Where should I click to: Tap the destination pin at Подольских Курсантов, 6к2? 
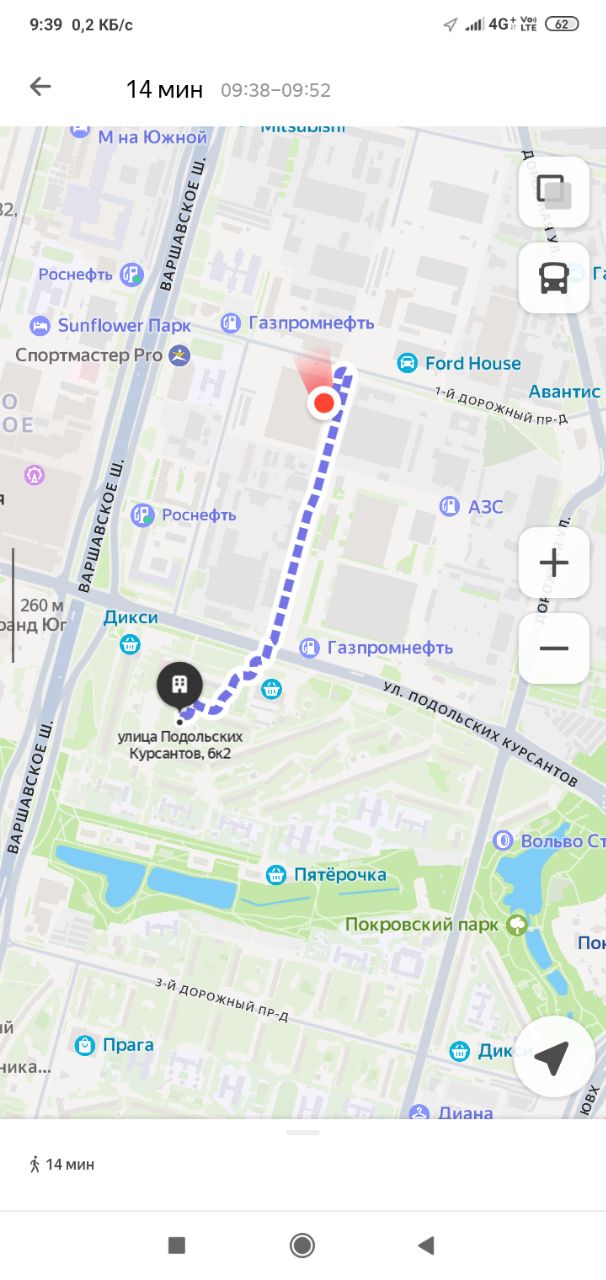tap(180, 686)
